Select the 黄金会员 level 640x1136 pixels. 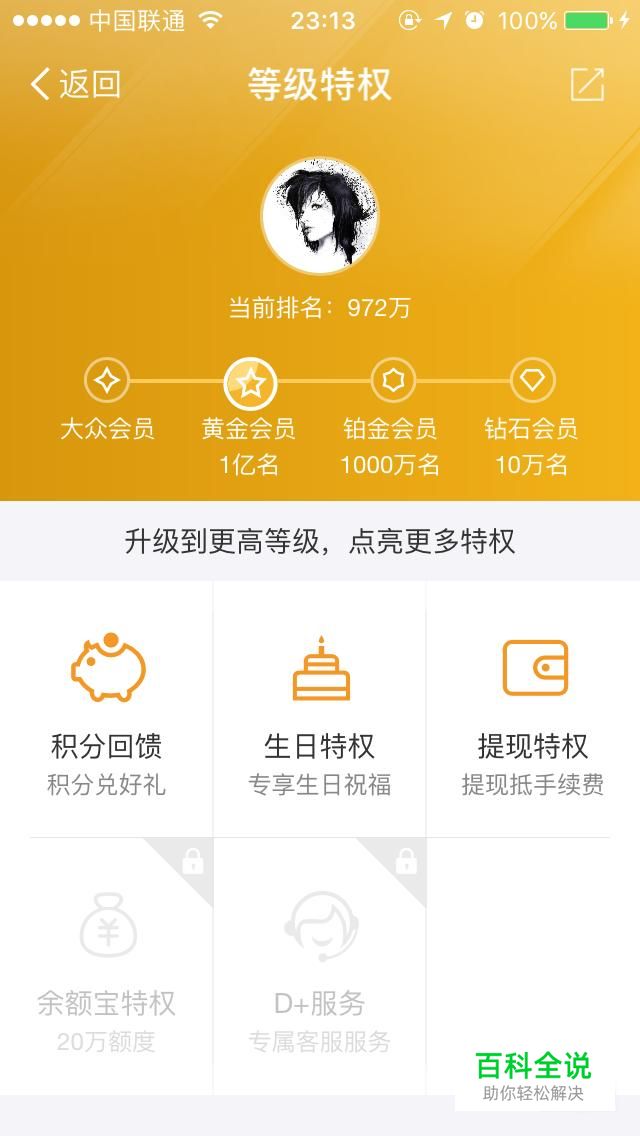pyautogui.click(x=249, y=382)
